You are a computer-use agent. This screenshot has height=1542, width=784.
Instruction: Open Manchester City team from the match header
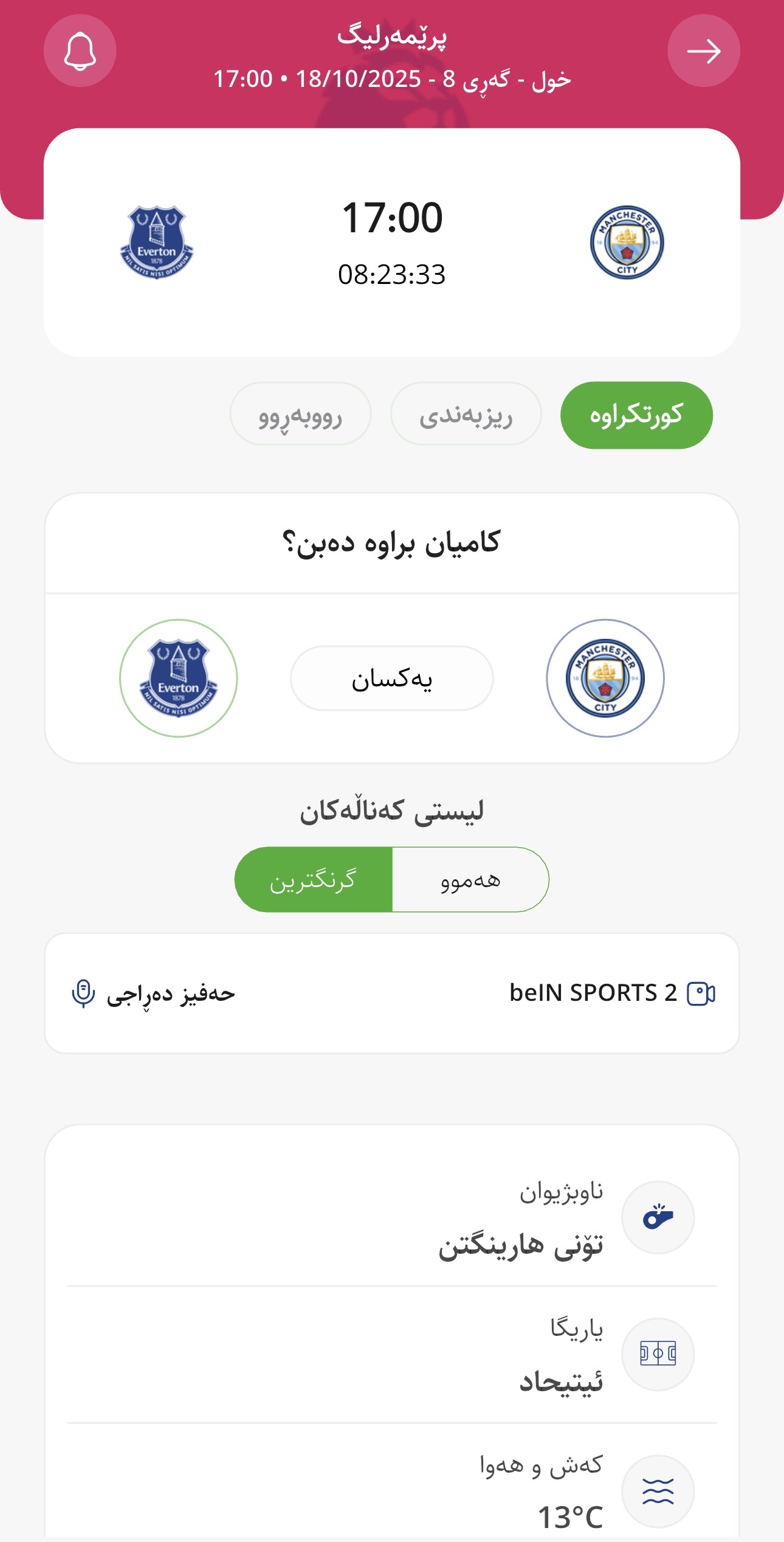(627, 242)
